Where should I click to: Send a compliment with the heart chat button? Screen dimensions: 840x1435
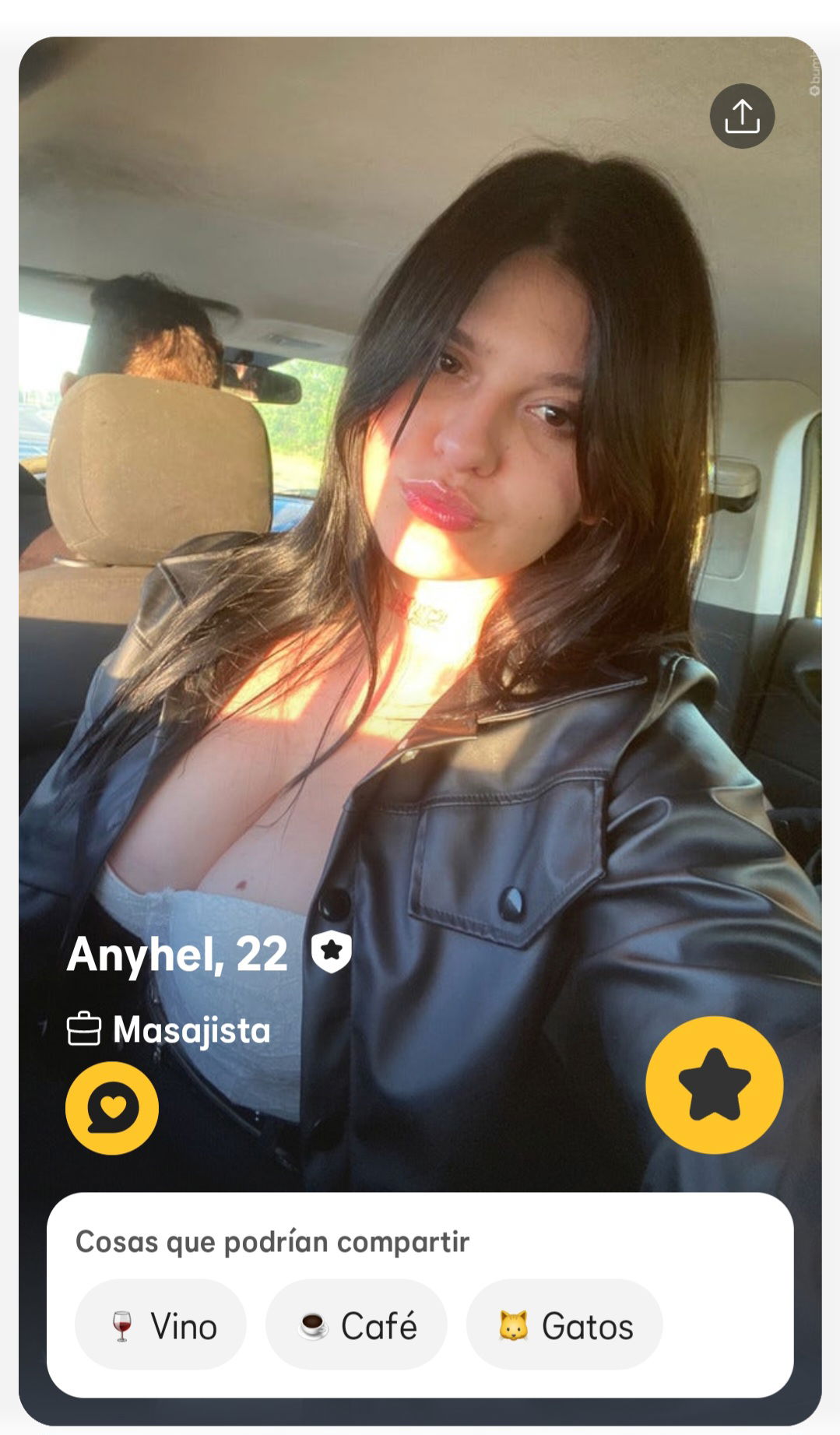point(112,1107)
